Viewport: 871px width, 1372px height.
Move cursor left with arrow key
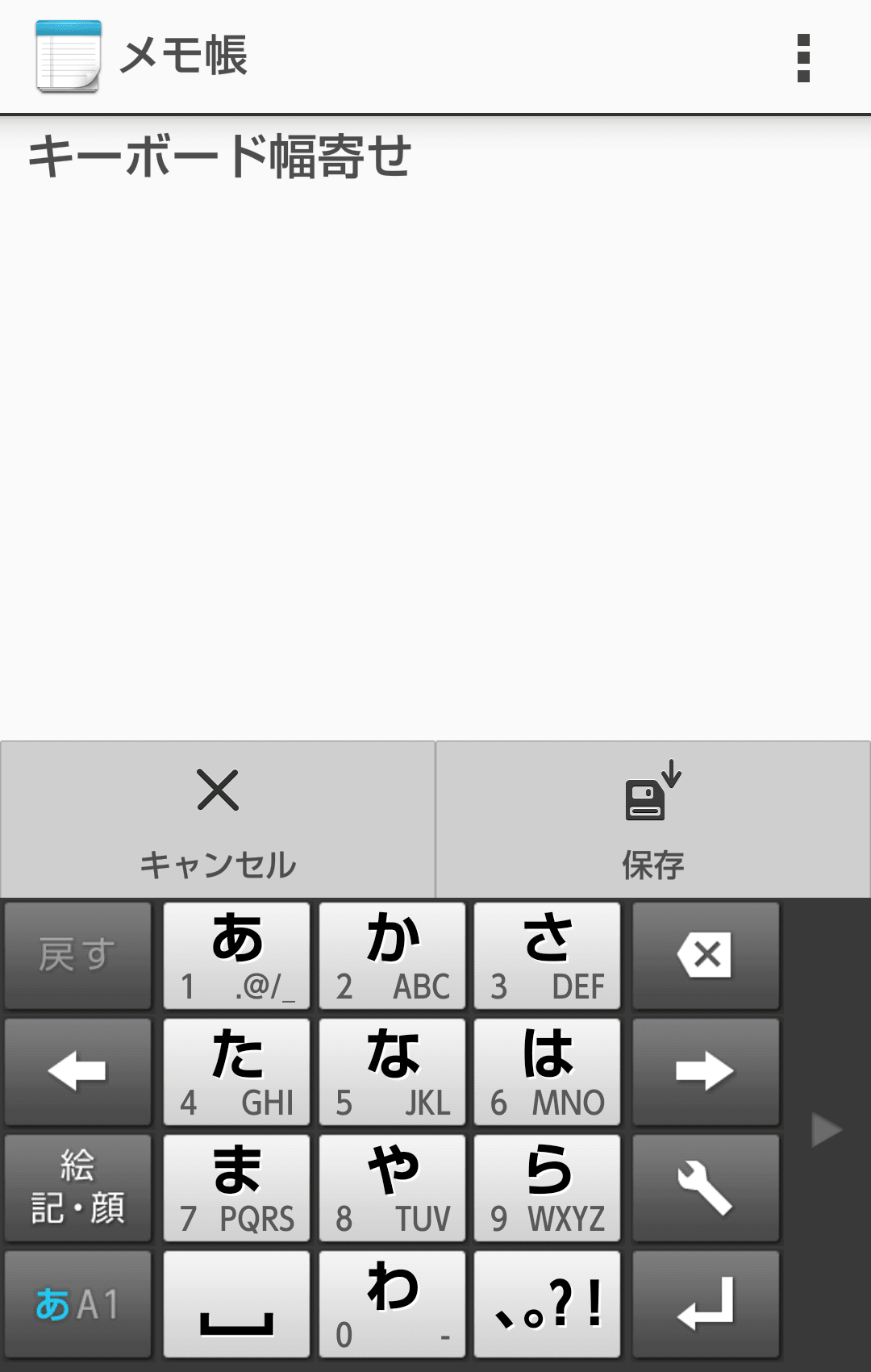click(x=77, y=1072)
